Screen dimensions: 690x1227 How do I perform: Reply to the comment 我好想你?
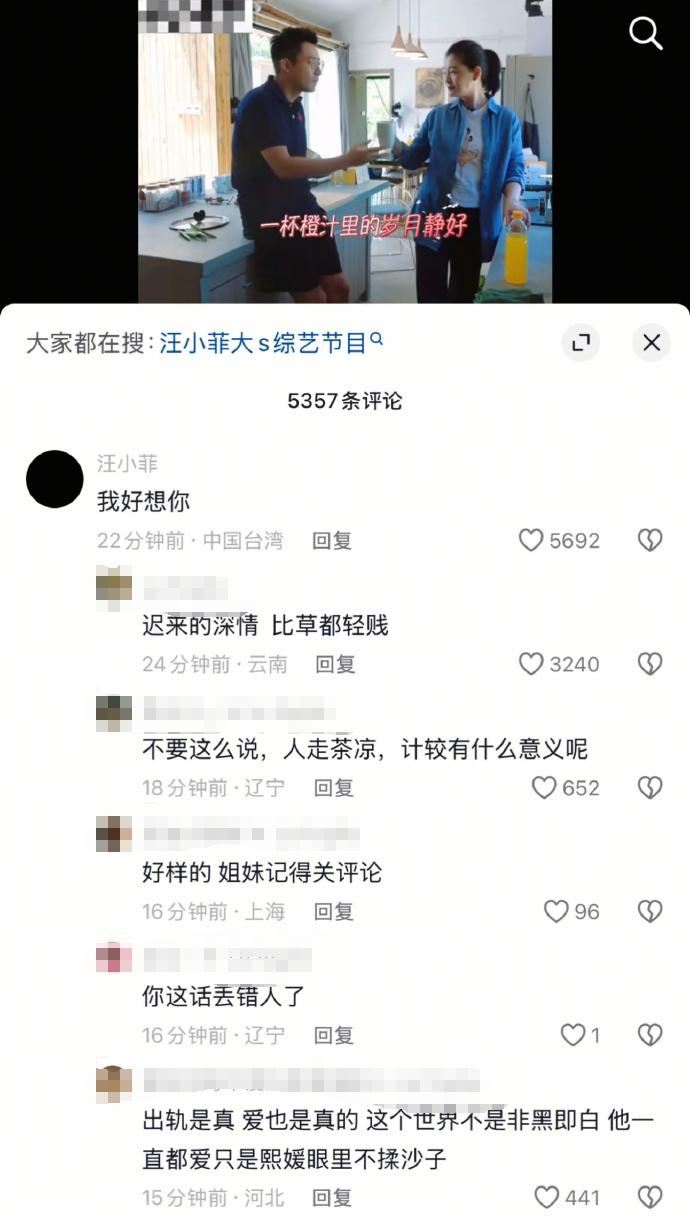pos(332,541)
